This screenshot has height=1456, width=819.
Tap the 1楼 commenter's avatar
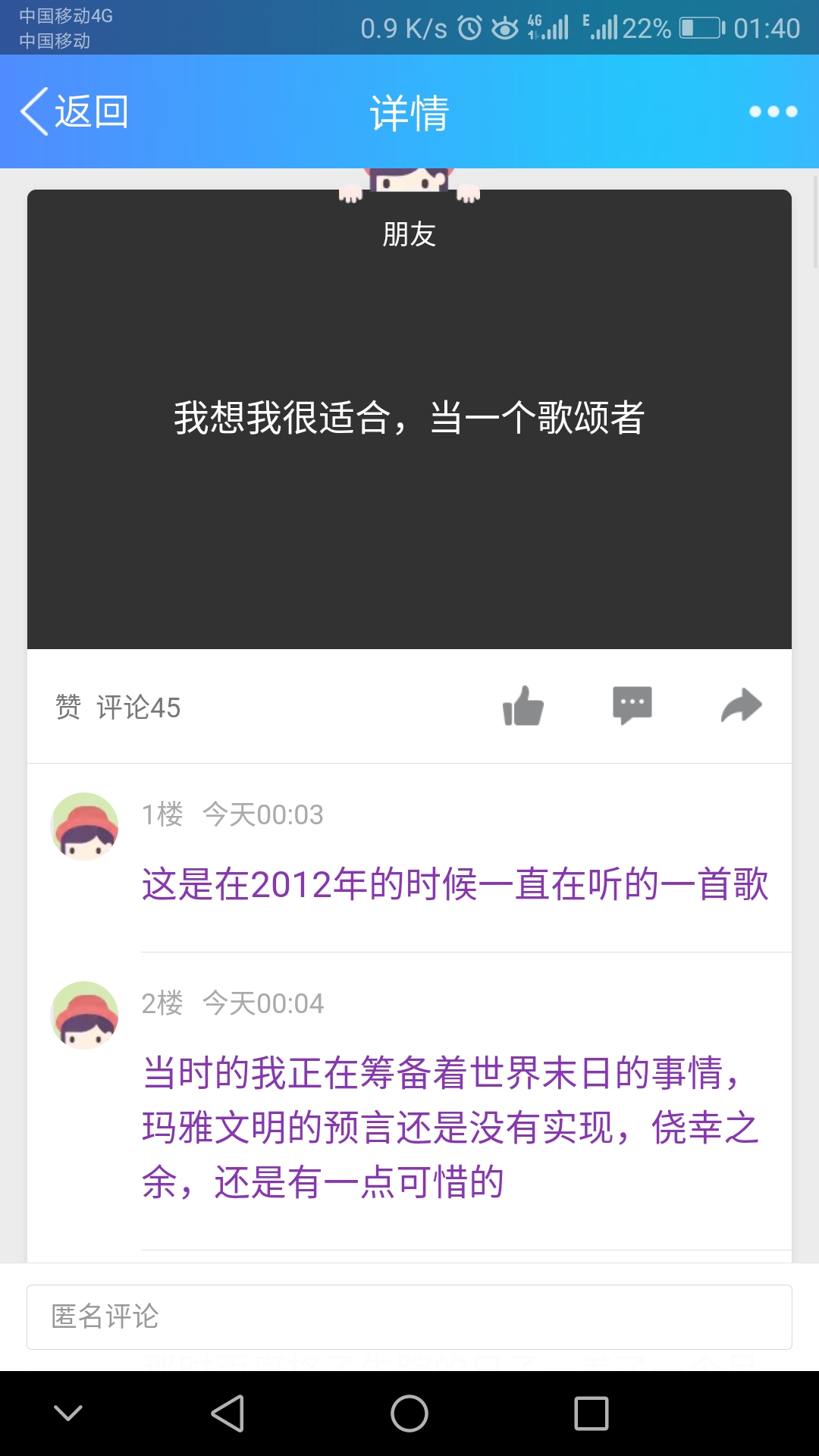point(84,826)
